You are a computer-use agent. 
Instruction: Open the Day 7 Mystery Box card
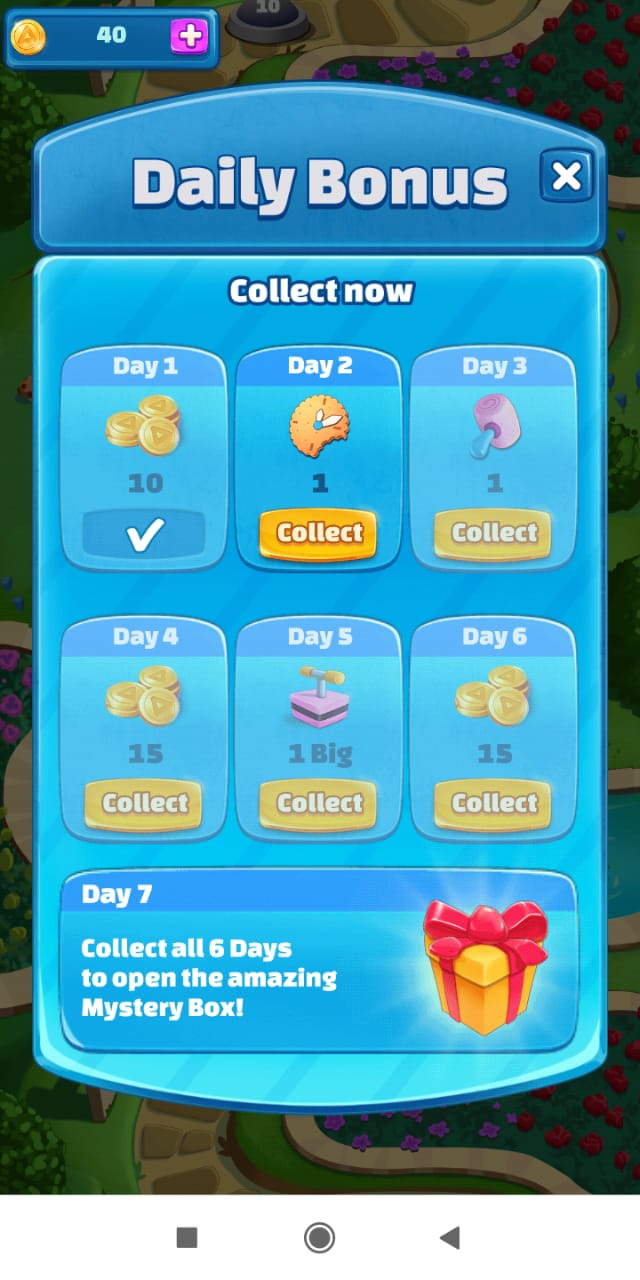[319, 962]
